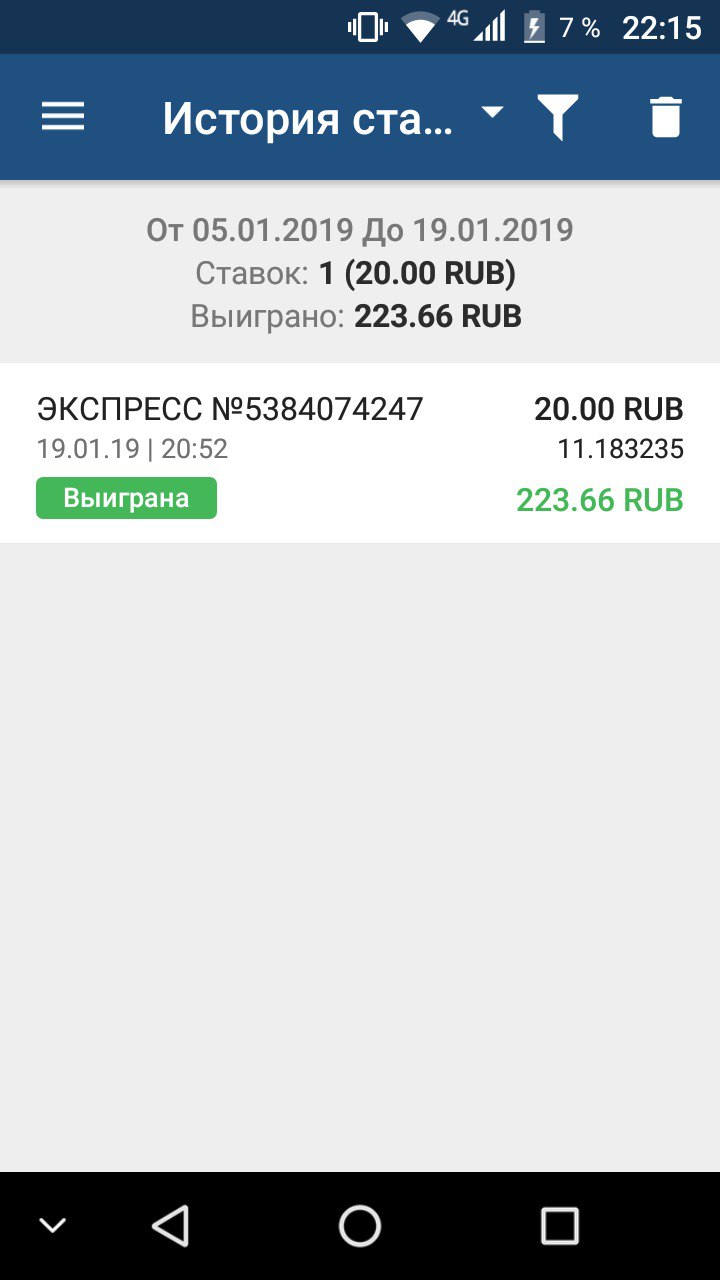Open bet ЭКСПРЕСС №5384074247 details
The height and width of the screenshot is (1280, 720).
(360, 453)
